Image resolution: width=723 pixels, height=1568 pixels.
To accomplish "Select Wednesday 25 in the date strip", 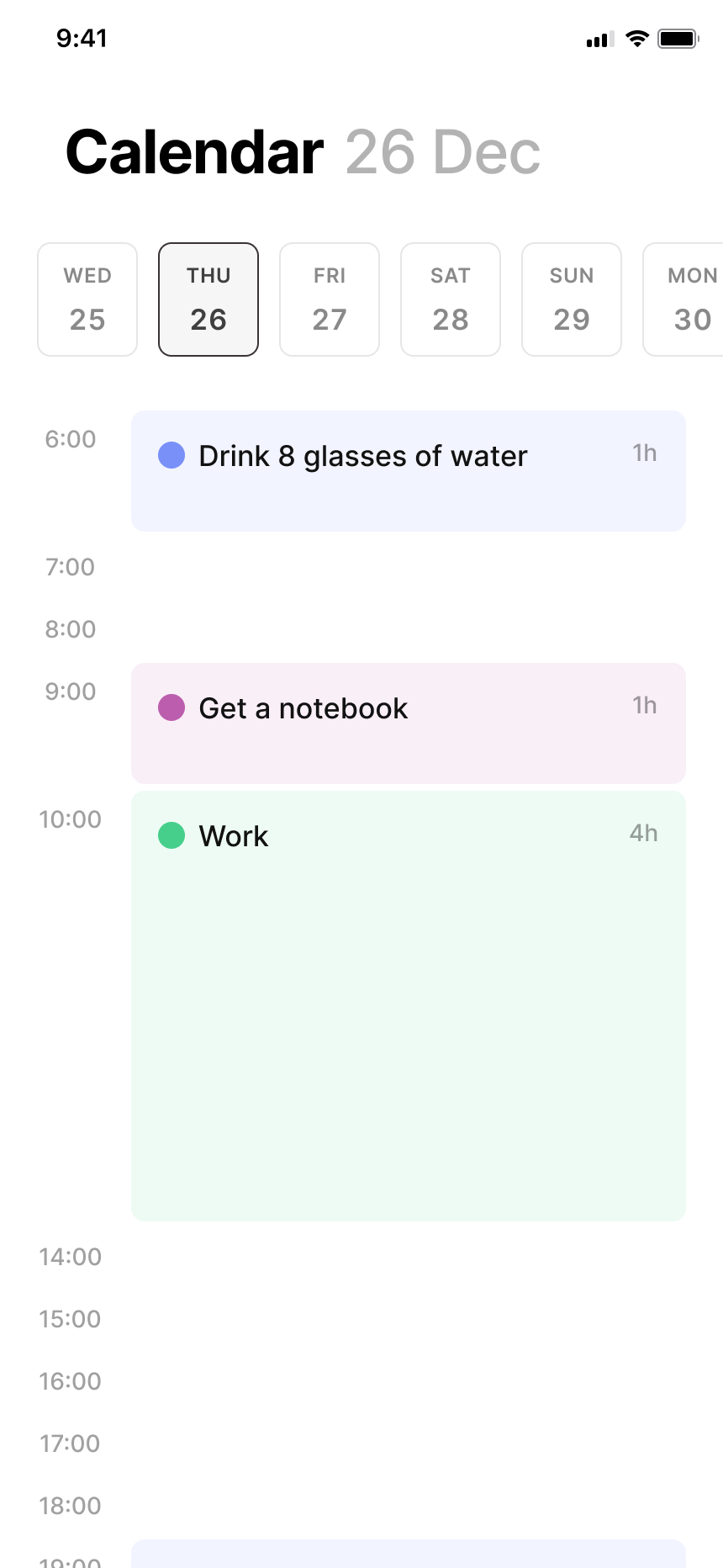I will pyautogui.click(x=87, y=299).
